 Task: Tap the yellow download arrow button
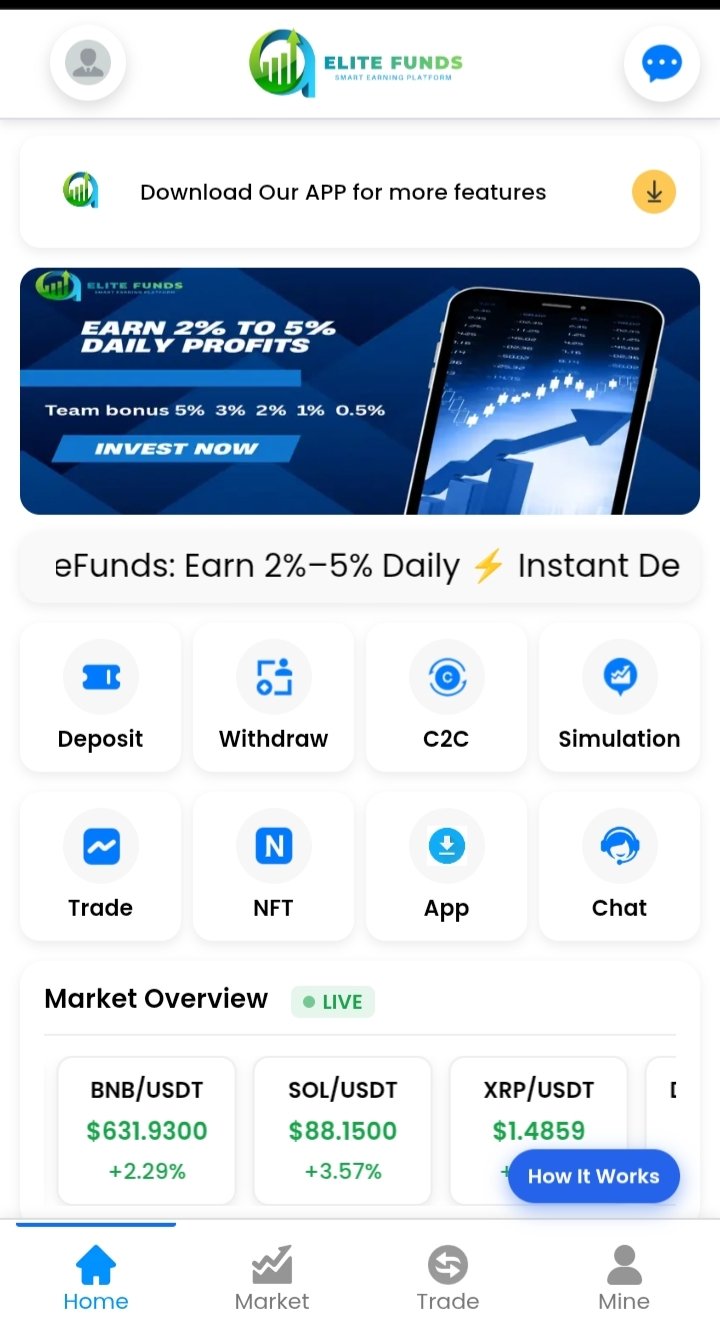click(654, 191)
